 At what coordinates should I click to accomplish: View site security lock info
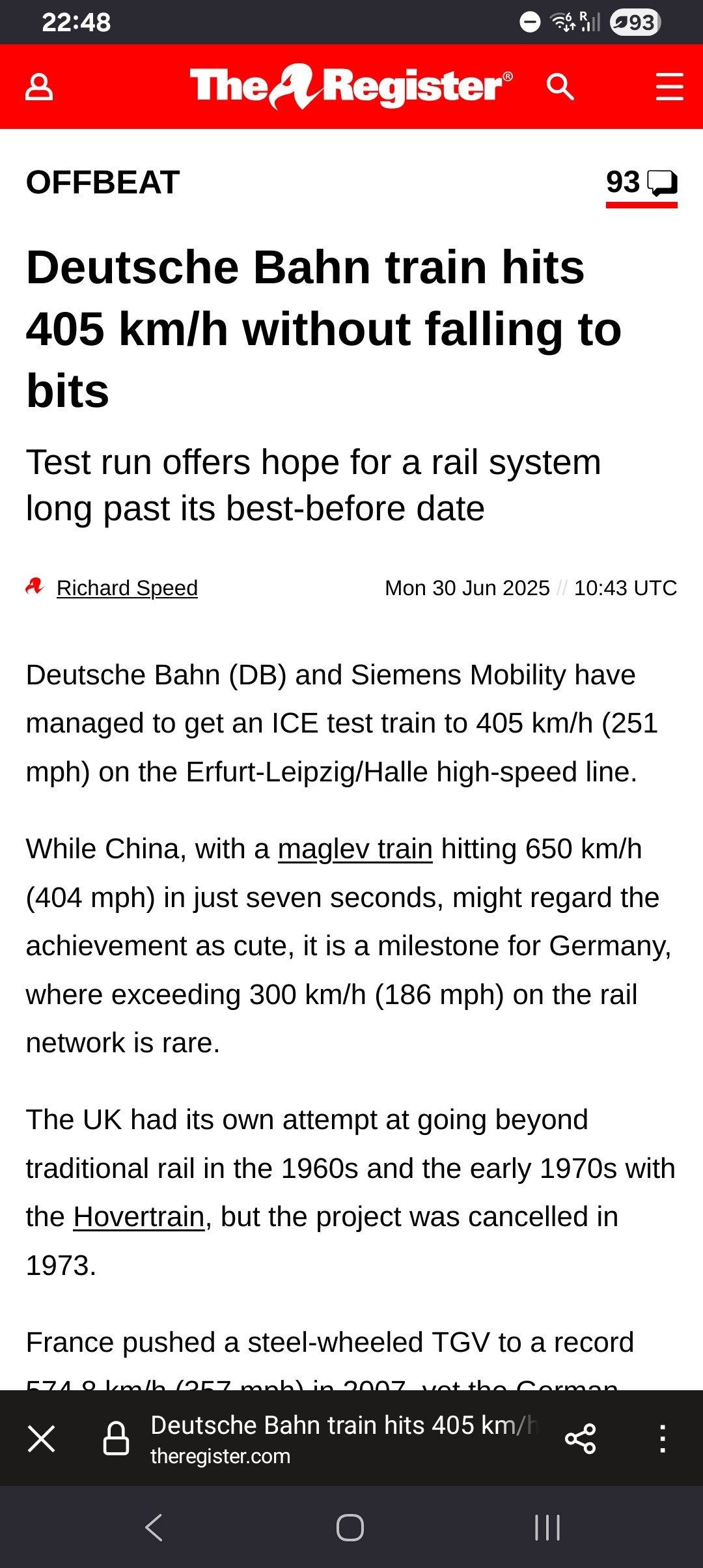pyautogui.click(x=117, y=1438)
